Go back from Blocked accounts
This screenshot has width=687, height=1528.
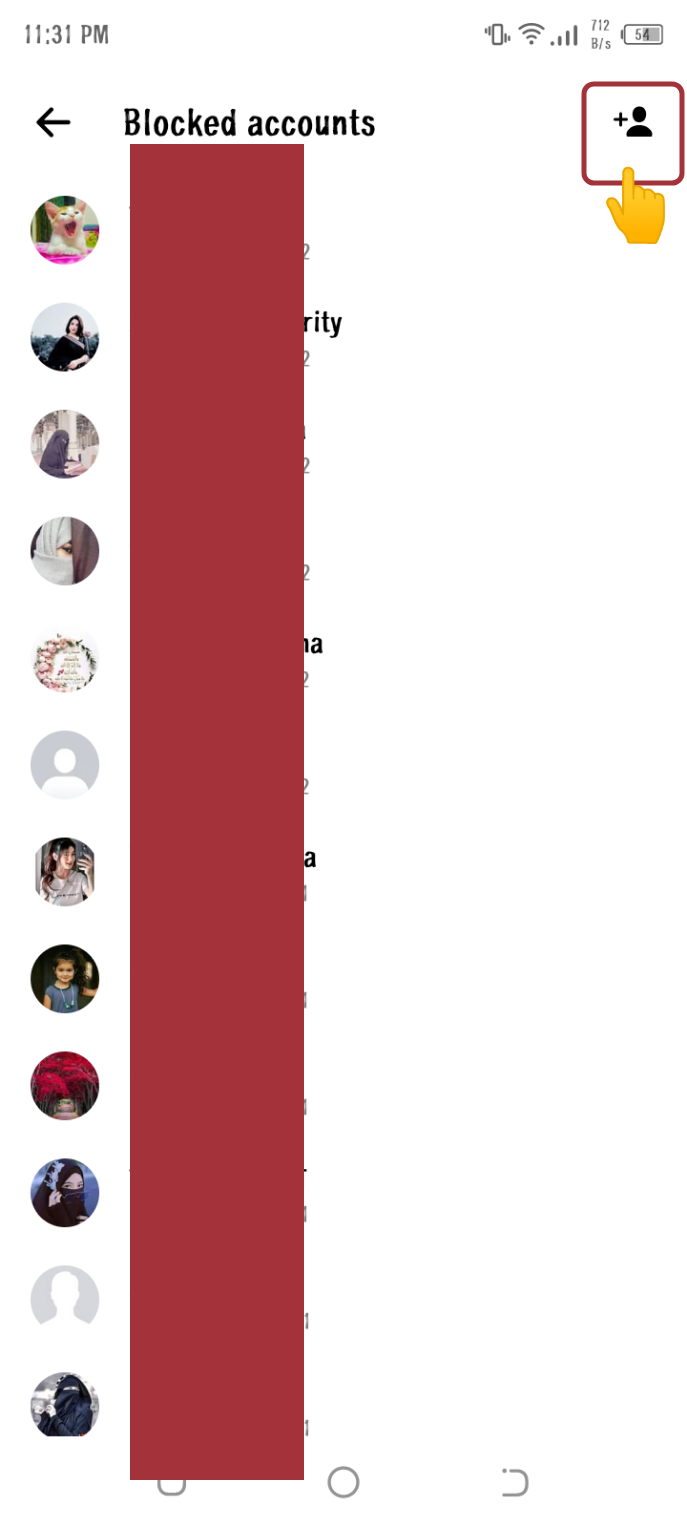(53, 123)
